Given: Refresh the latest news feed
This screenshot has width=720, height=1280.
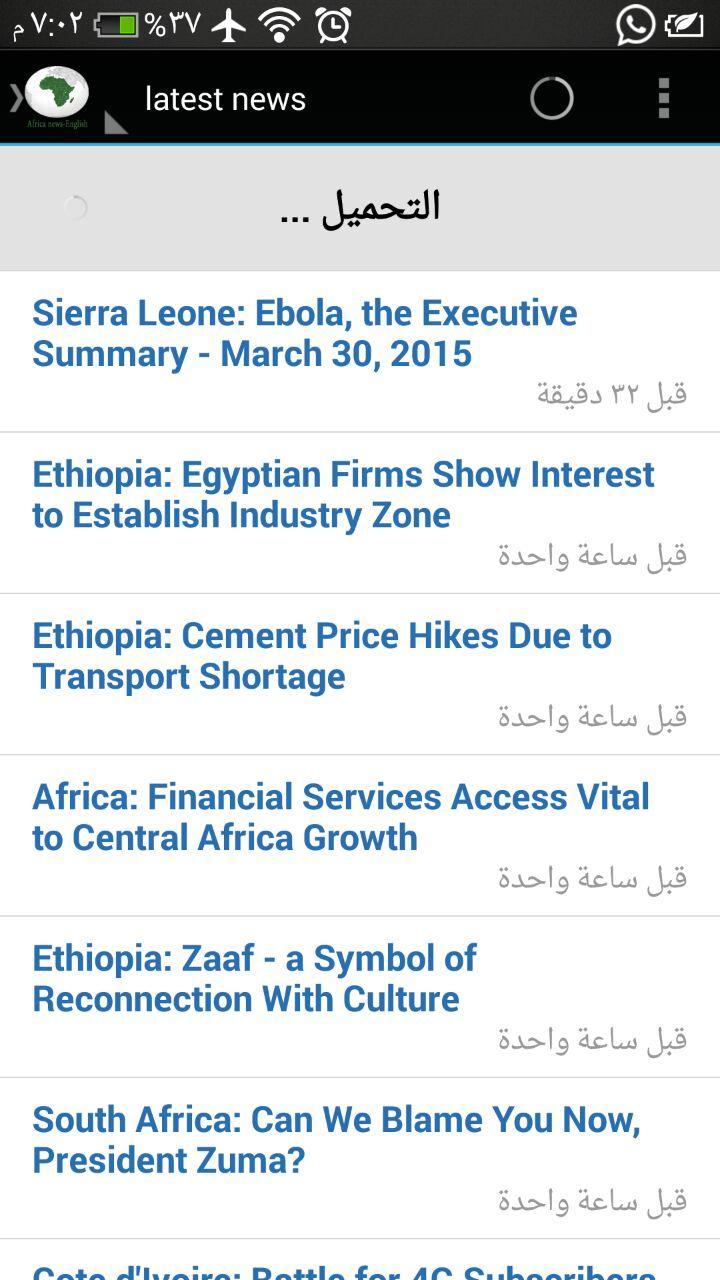Looking at the screenshot, I should coord(550,98).
